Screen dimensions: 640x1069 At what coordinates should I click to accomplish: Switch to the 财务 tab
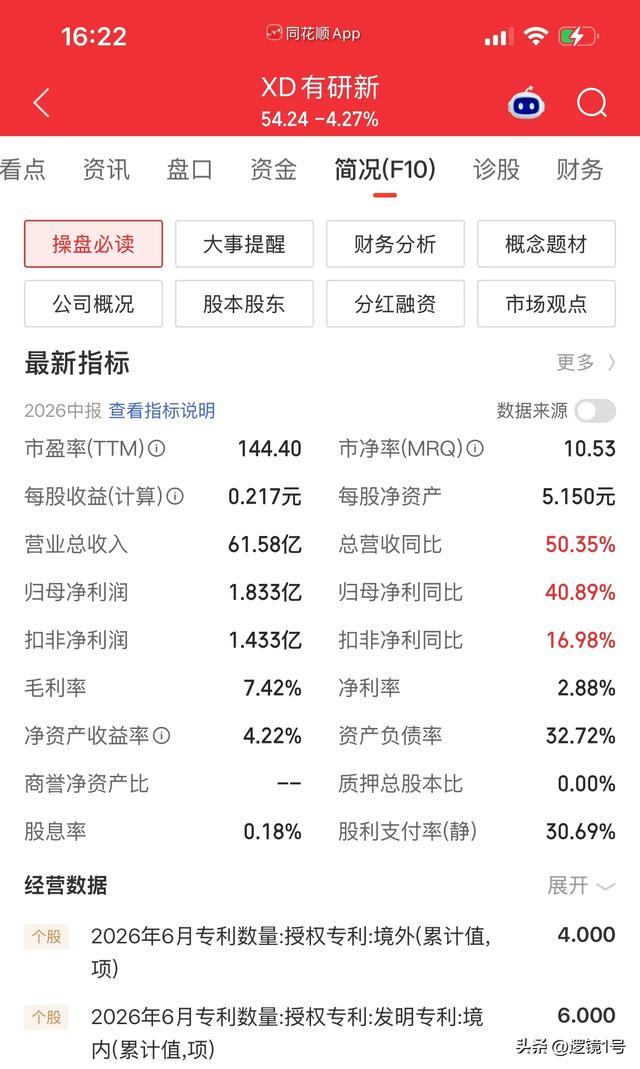(579, 169)
